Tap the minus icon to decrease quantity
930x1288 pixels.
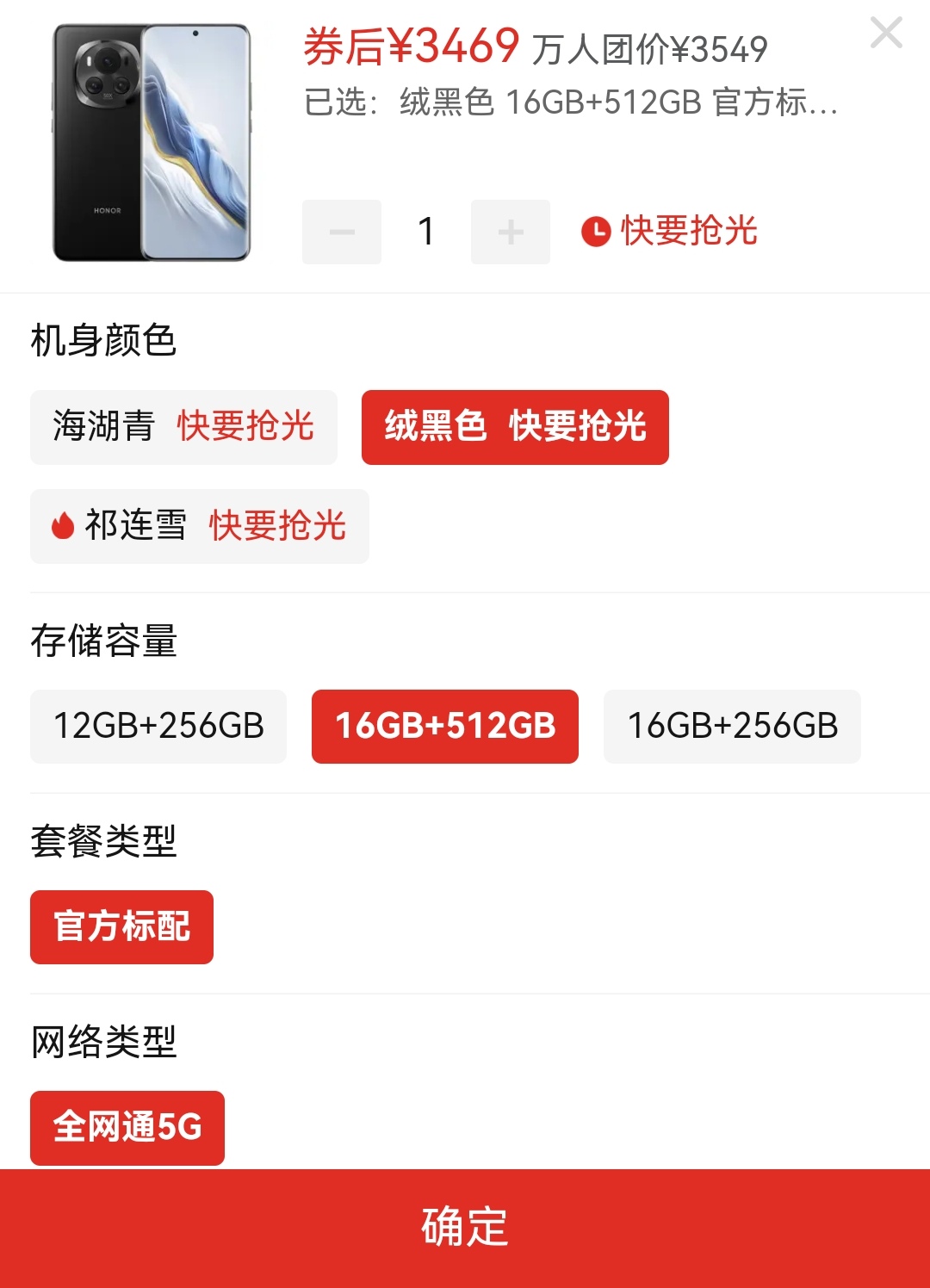[341, 230]
